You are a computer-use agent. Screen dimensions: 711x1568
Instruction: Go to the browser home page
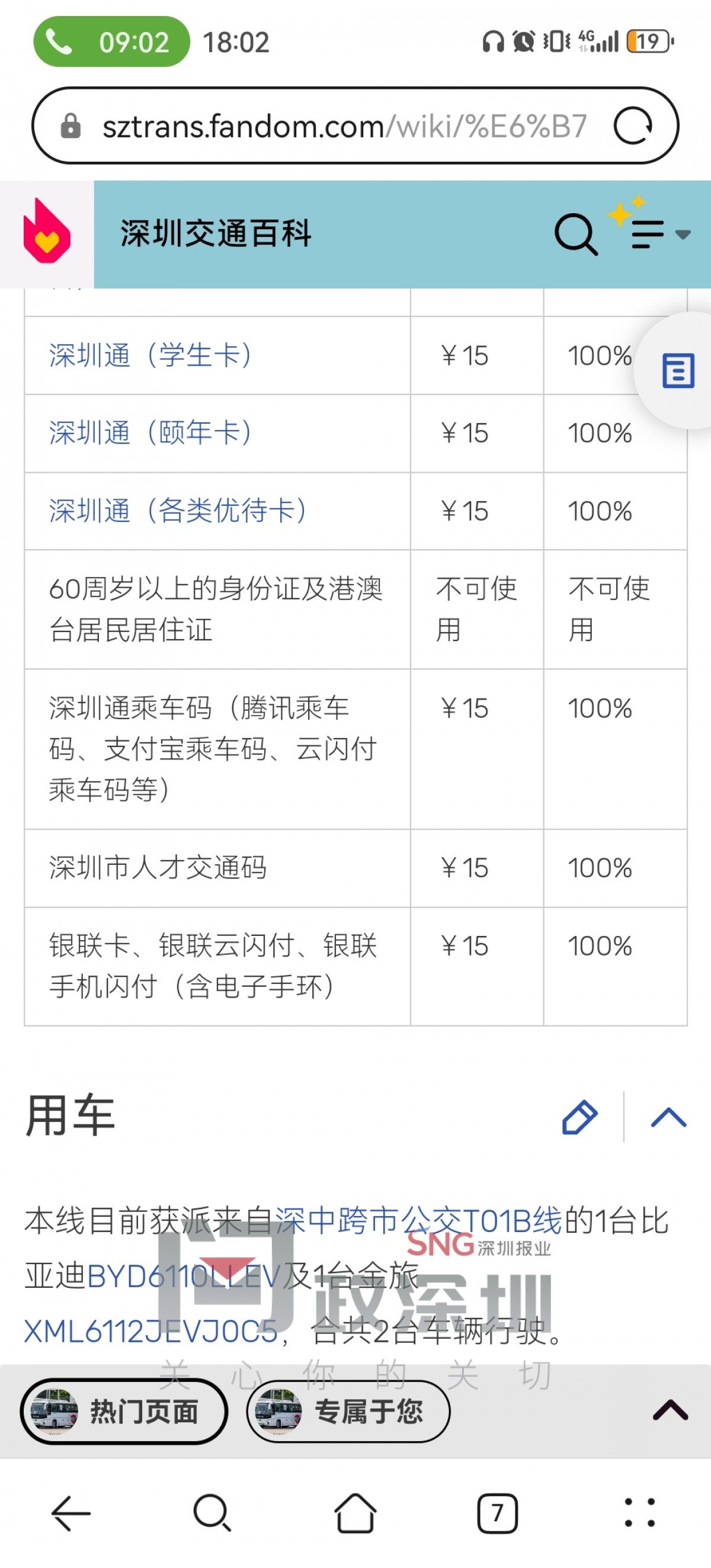tap(355, 1514)
